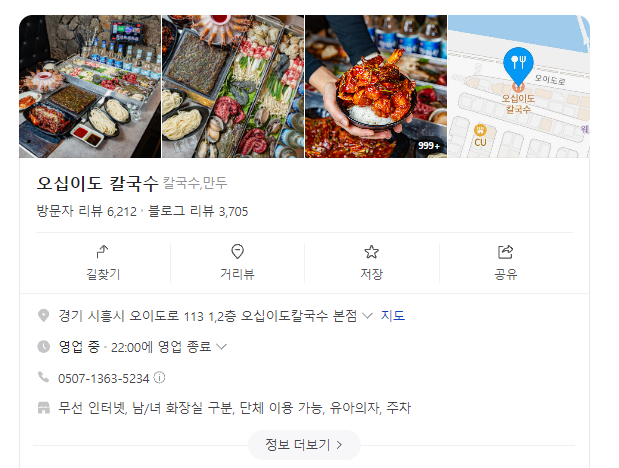Viewport: 619px width, 468px height.
Task: Tap the 지도 link beside the address
Action: point(393,316)
